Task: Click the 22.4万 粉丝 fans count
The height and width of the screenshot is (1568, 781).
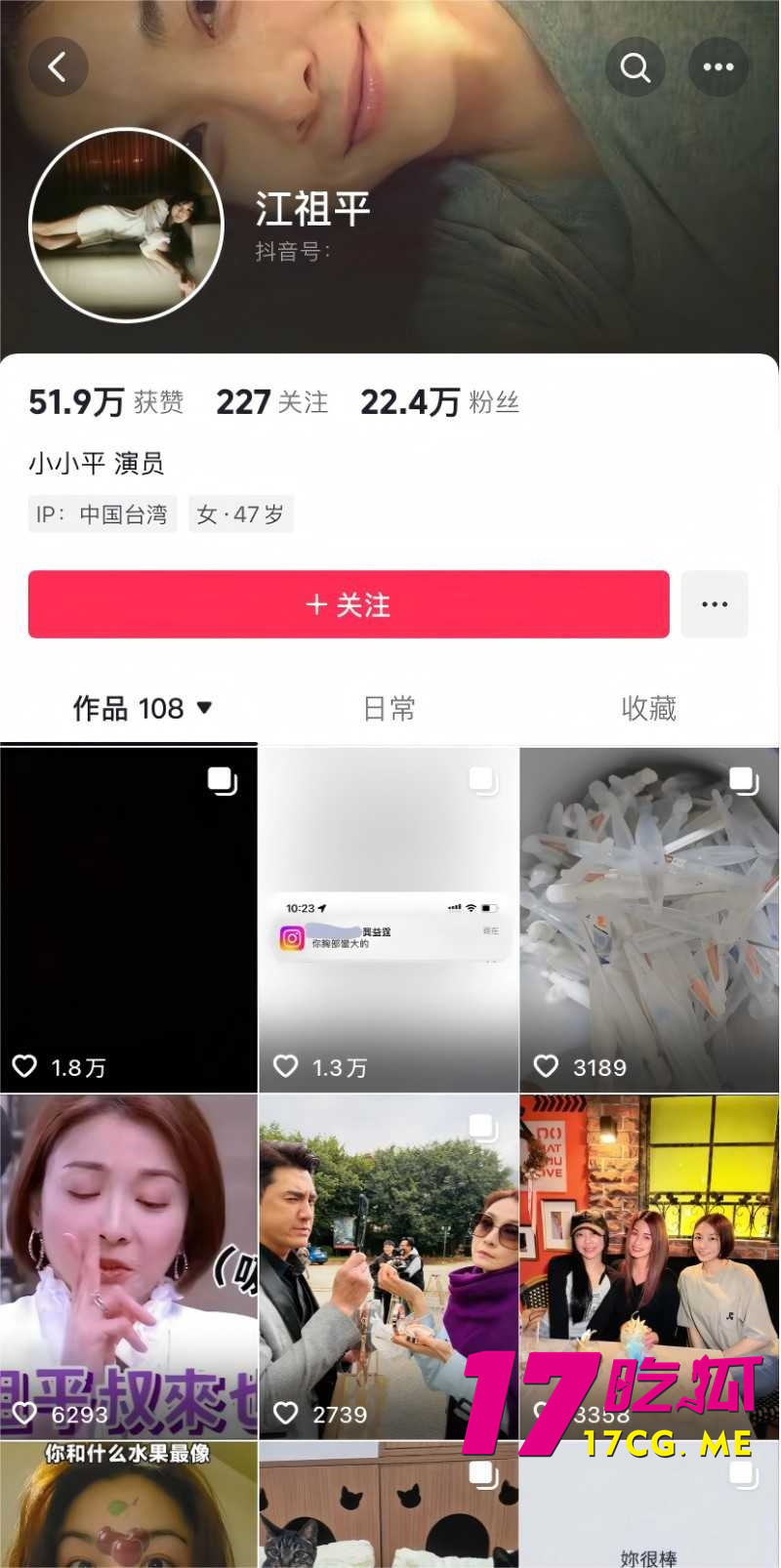Action: pyautogui.click(x=438, y=400)
